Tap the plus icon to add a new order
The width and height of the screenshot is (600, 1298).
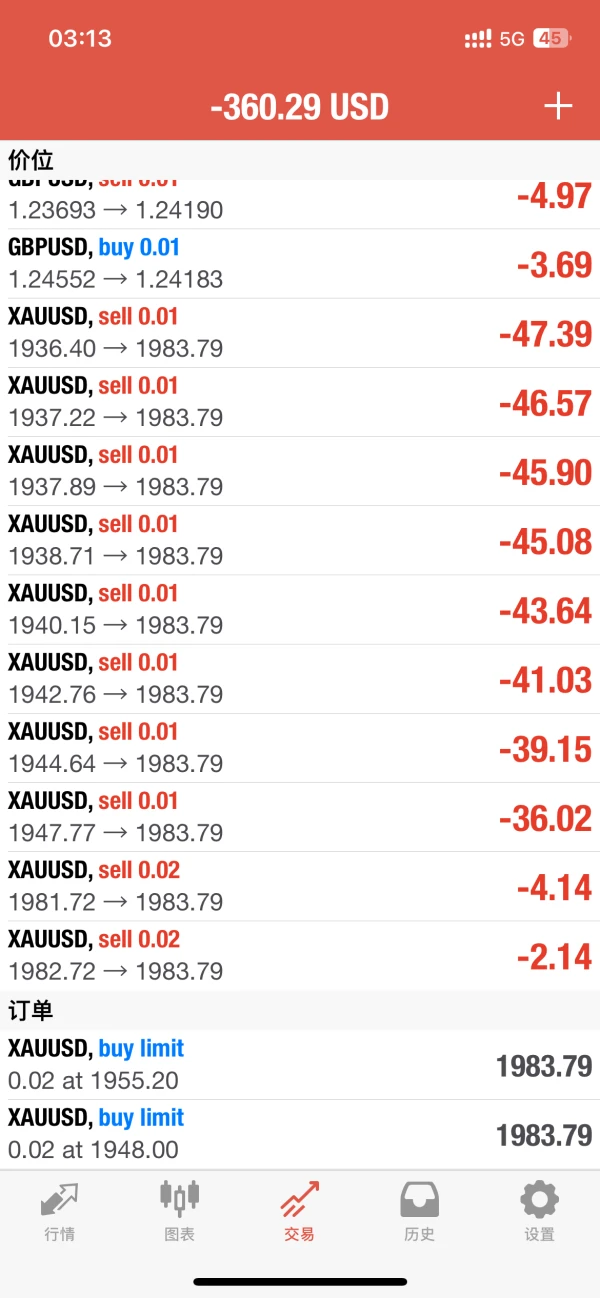pos(557,107)
